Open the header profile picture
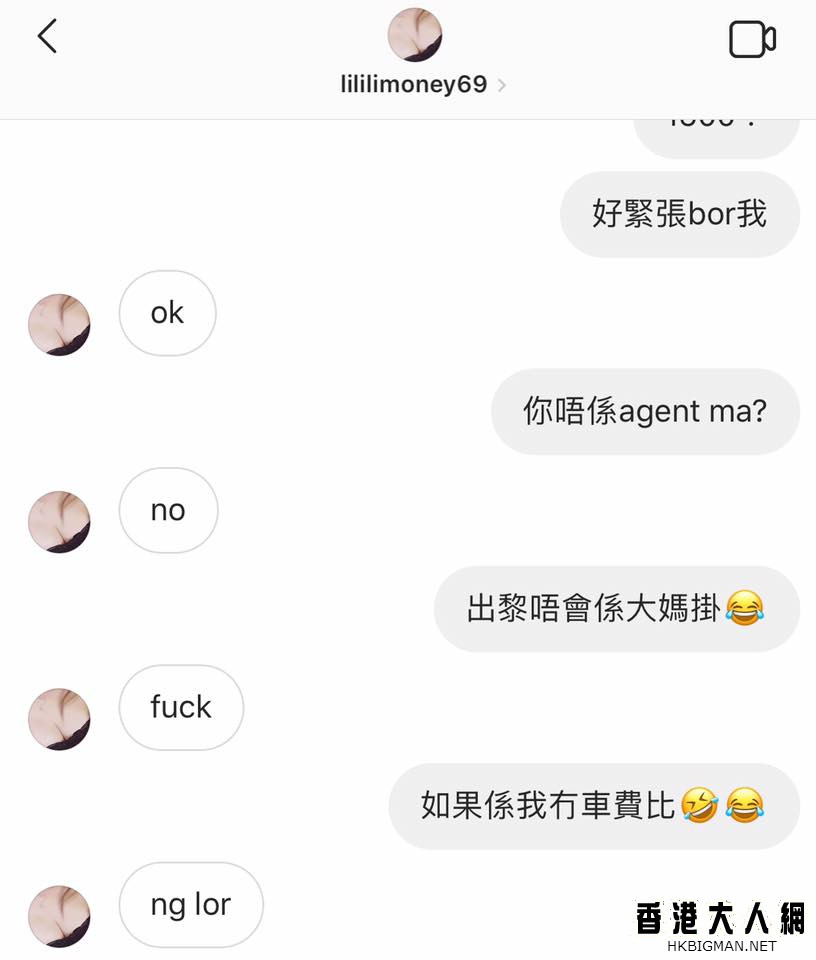Viewport: 816px width, 960px height. pyautogui.click(x=415, y=35)
